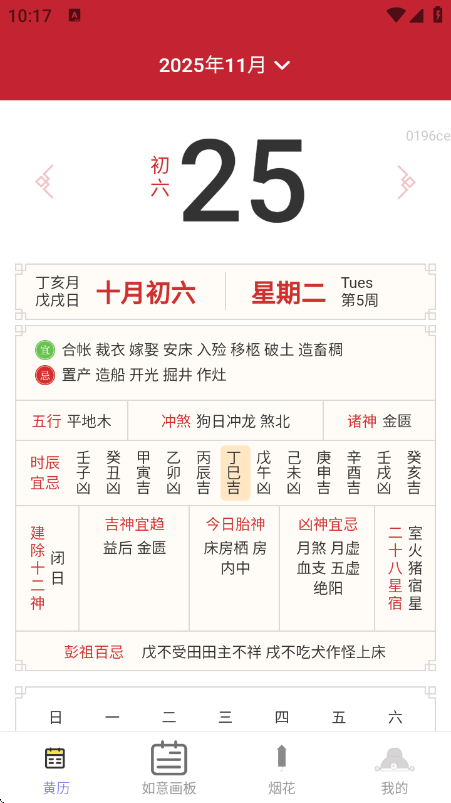The image size is (451, 803).
Task: Switch to the 黄历 tab
Action: [56, 768]
